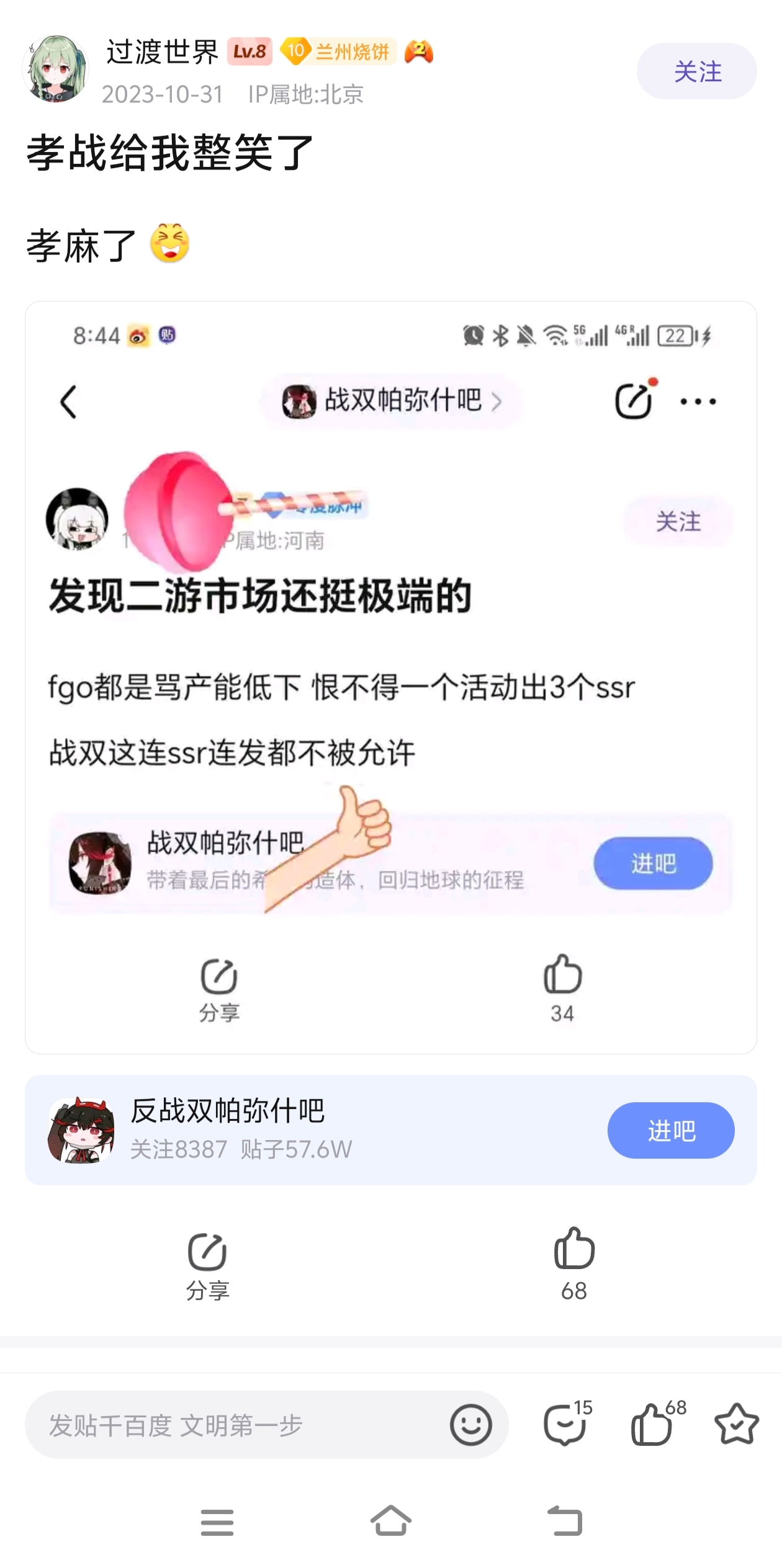Like the post with 68 thumbs up
Image resolution: width=782 pixels, height=1568 pixels.
tap(574, 1264)
